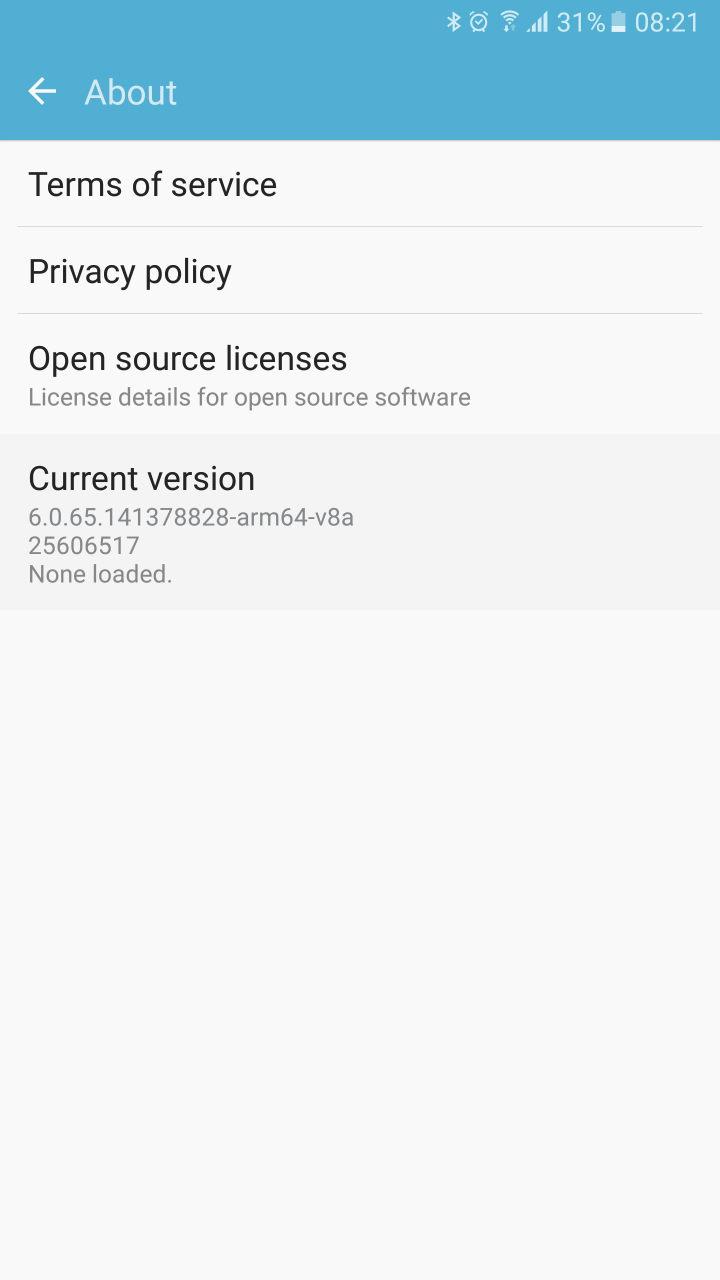The width and height of the screenshot is (720, 1280).
Task: View the Privacy policy
Action: pyautogui.click(x=360, y=271)
